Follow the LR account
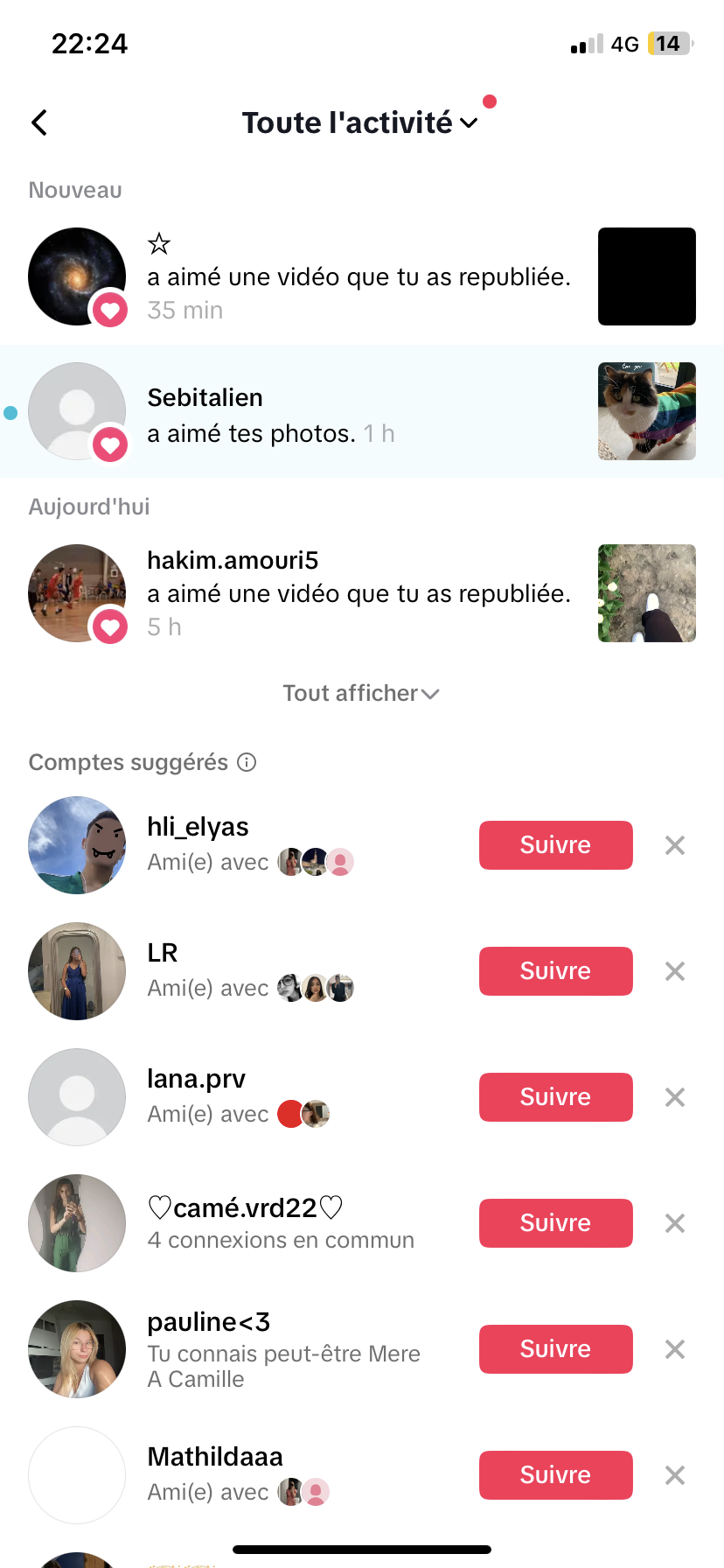Viewport: 724px width, 1568px height. (x=555, y=971)
